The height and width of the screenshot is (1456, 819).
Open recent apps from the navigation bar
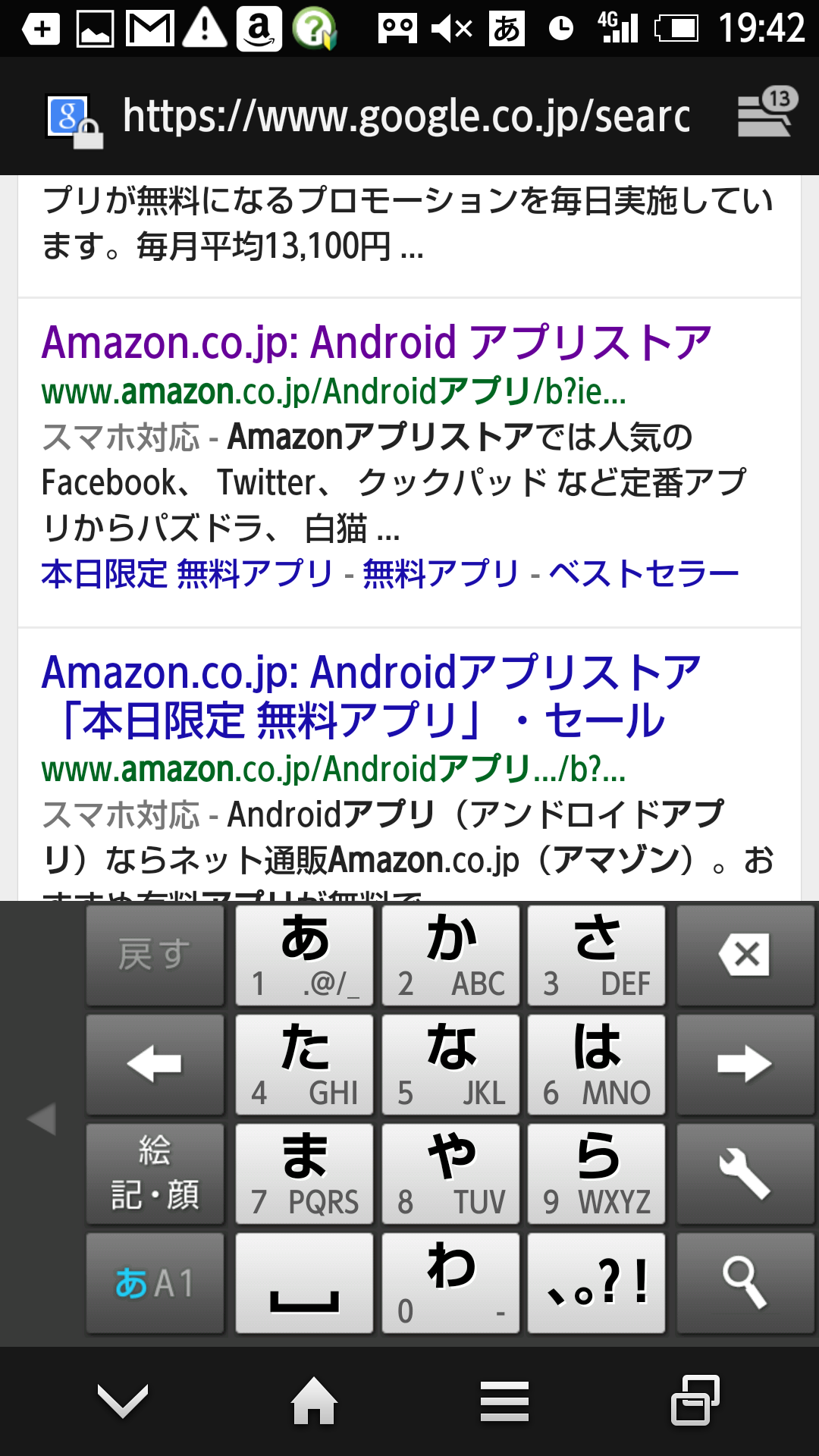pyautogui.click(x=695, y=1401)
